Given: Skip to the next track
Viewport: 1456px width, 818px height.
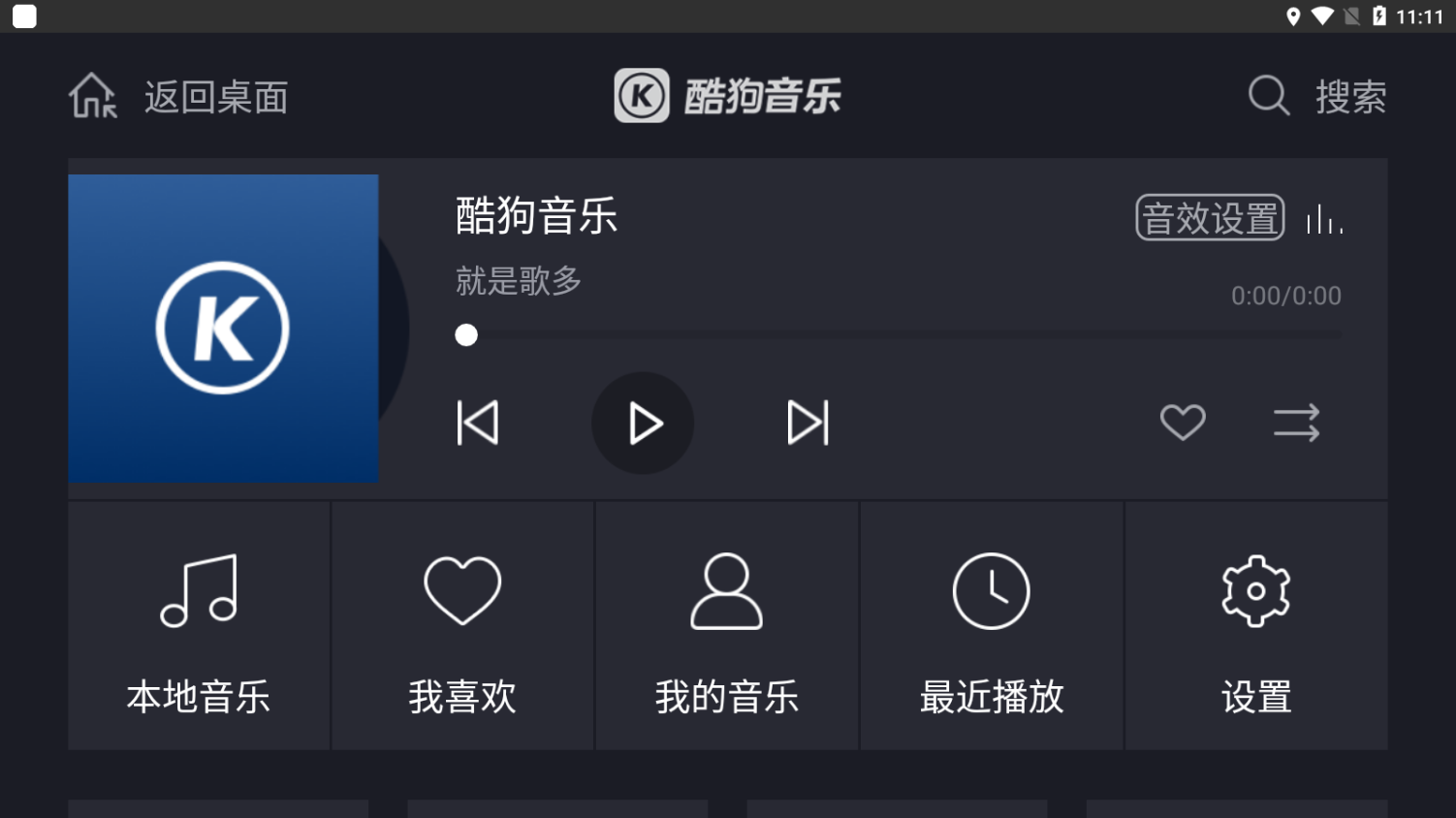Looking at the screenshot, I should [807, 424].
